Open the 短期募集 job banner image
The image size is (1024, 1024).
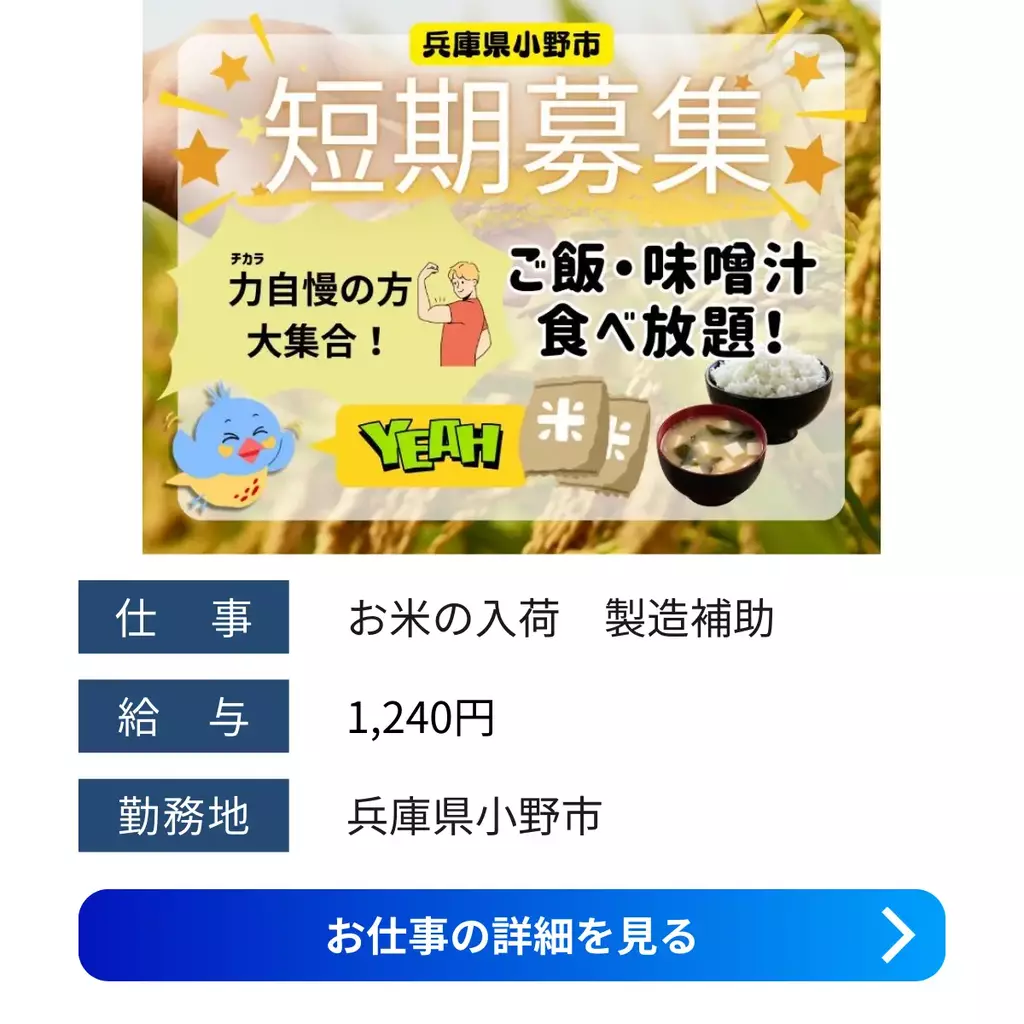tap(511, 276)
